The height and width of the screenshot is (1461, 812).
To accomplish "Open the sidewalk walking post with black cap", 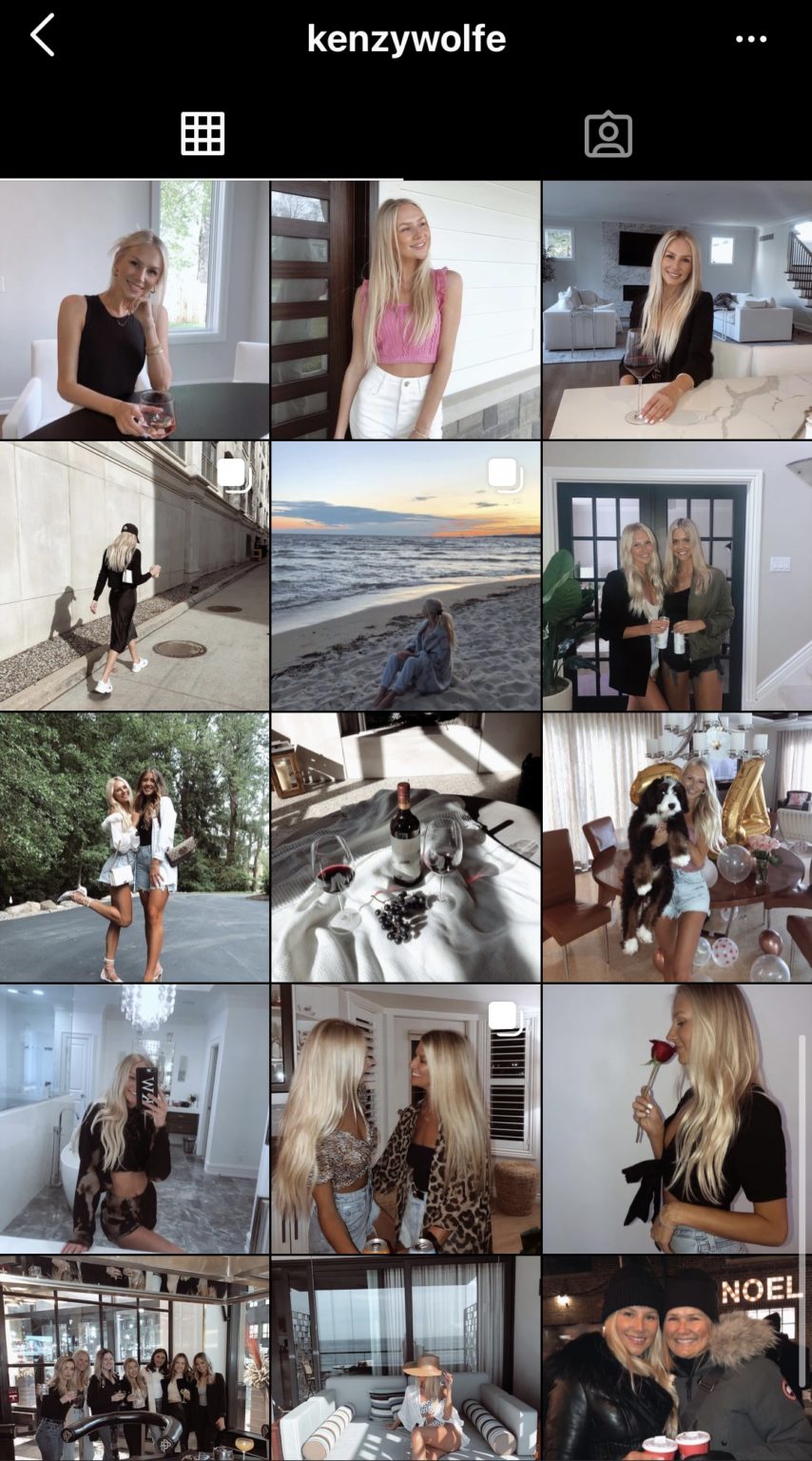I will click(134, 575).
